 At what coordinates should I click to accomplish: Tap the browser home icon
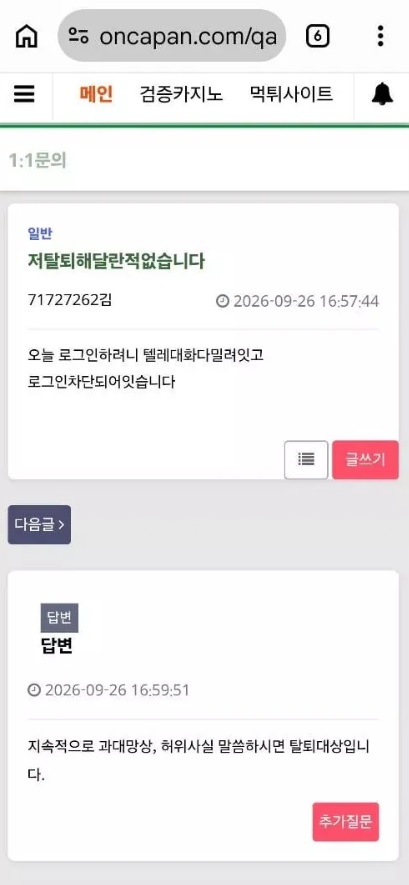(x=27, y=36)
